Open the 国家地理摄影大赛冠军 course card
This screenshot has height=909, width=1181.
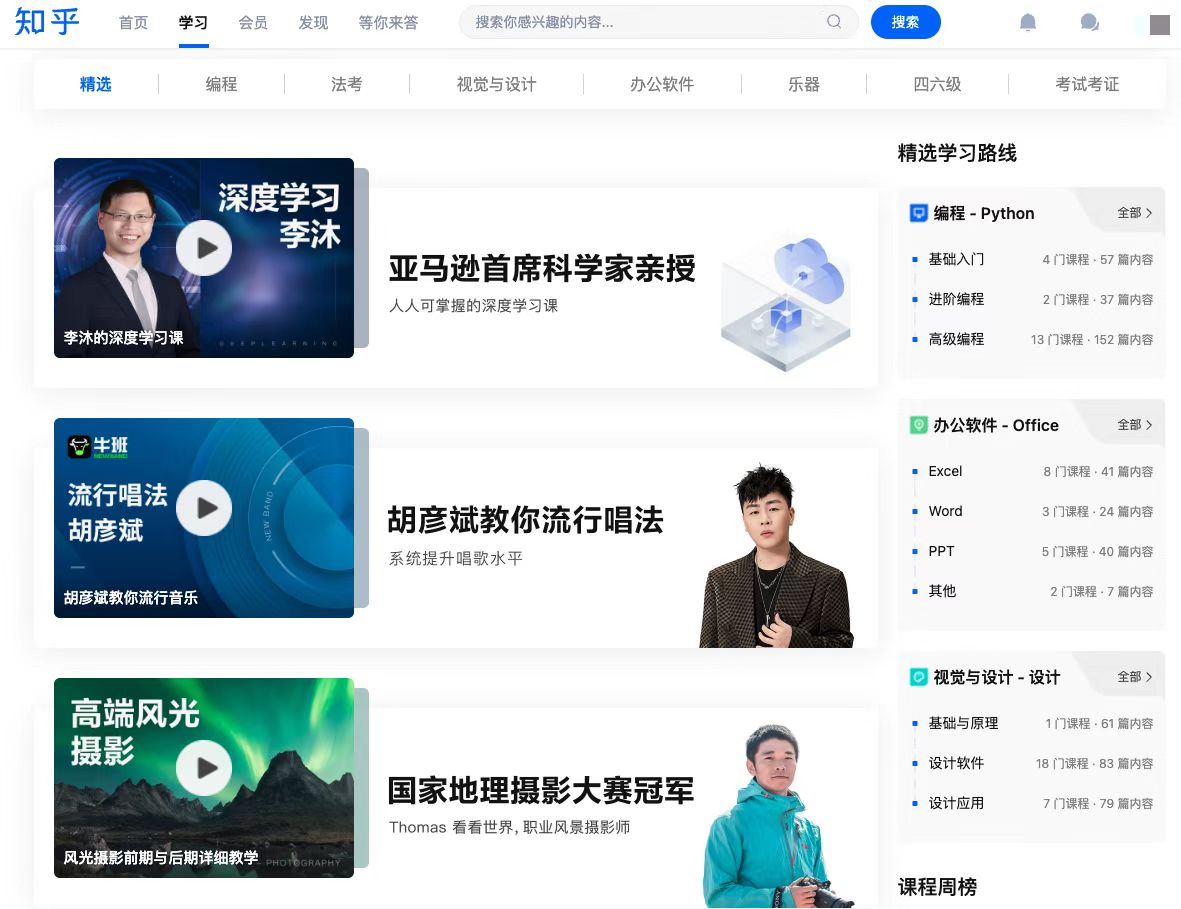coord(540,791)
